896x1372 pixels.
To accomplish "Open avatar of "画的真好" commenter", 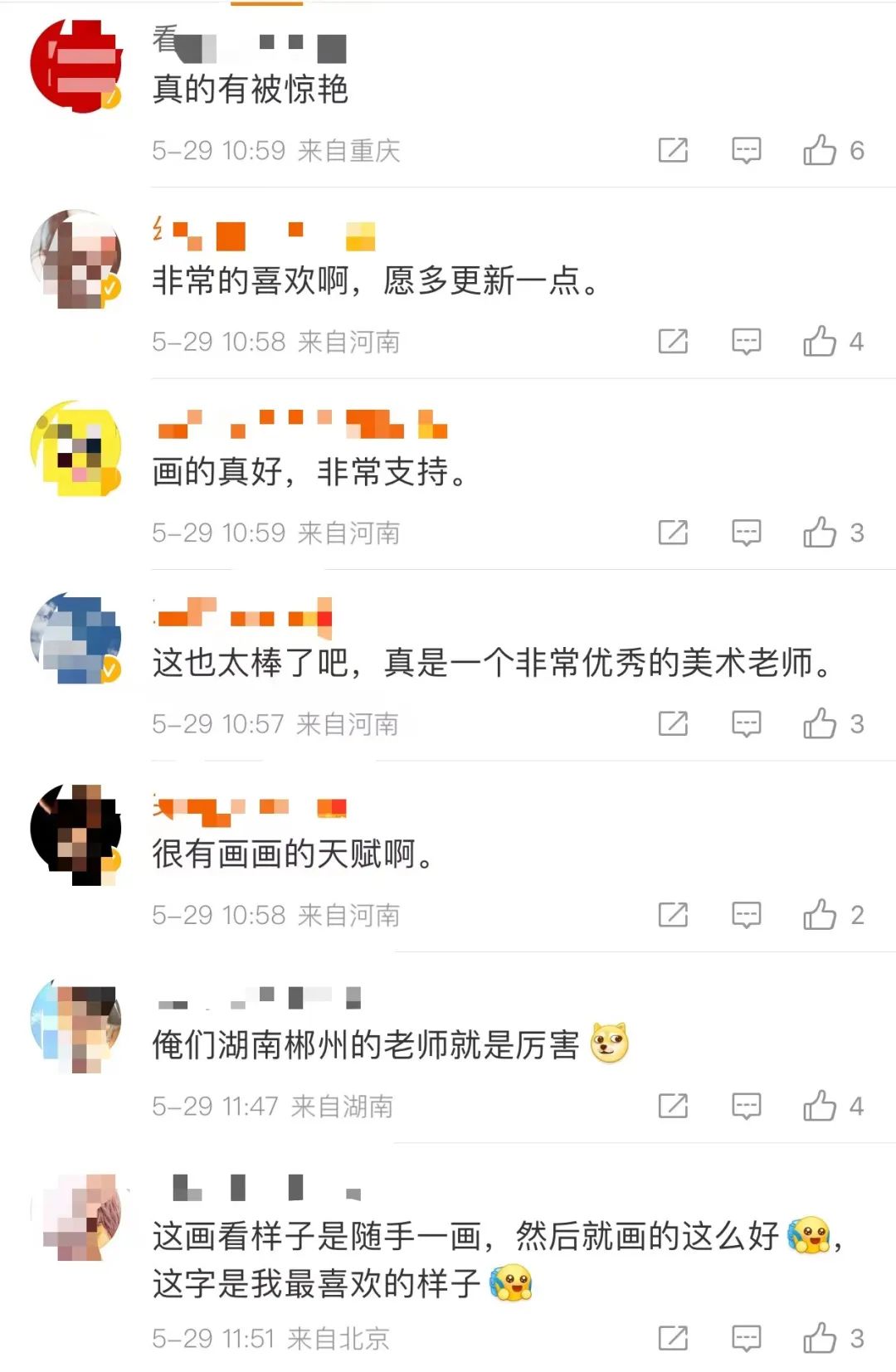I will pos(75,450).
